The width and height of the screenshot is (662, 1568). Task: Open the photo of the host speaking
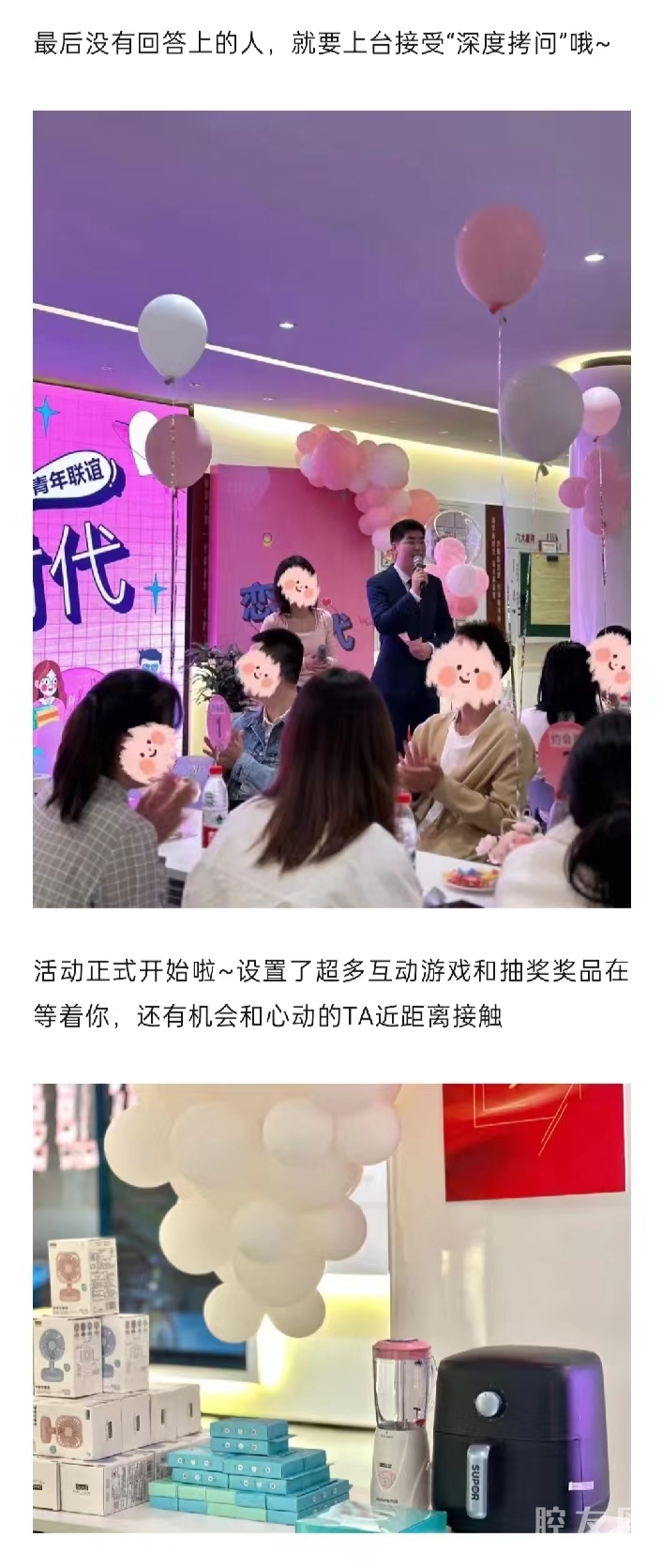point(331,509)
